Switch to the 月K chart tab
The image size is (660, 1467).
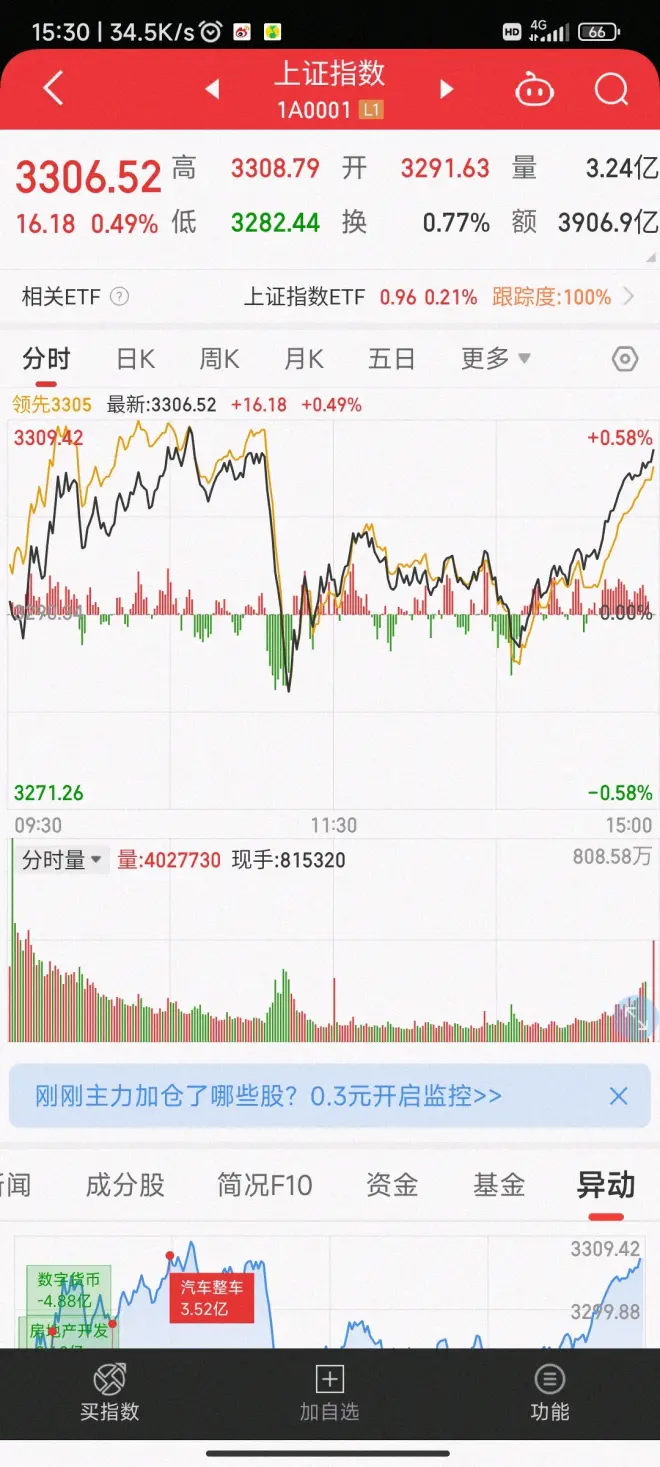tap(304, 359)
